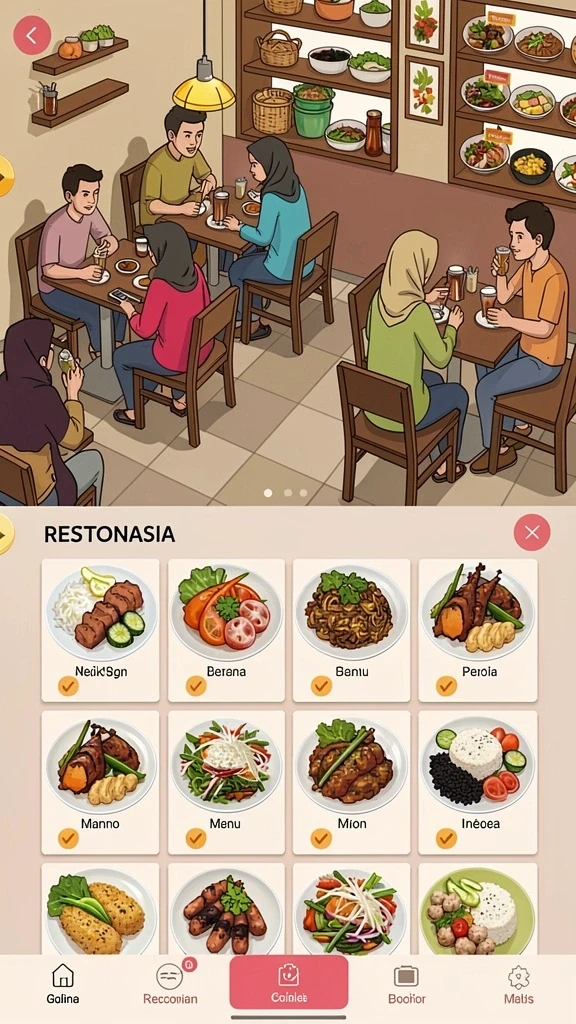Screen dimensions: 576x1024
Task: Open the Recconian tab
Action: pyautogui.click(x=170, y=984)
